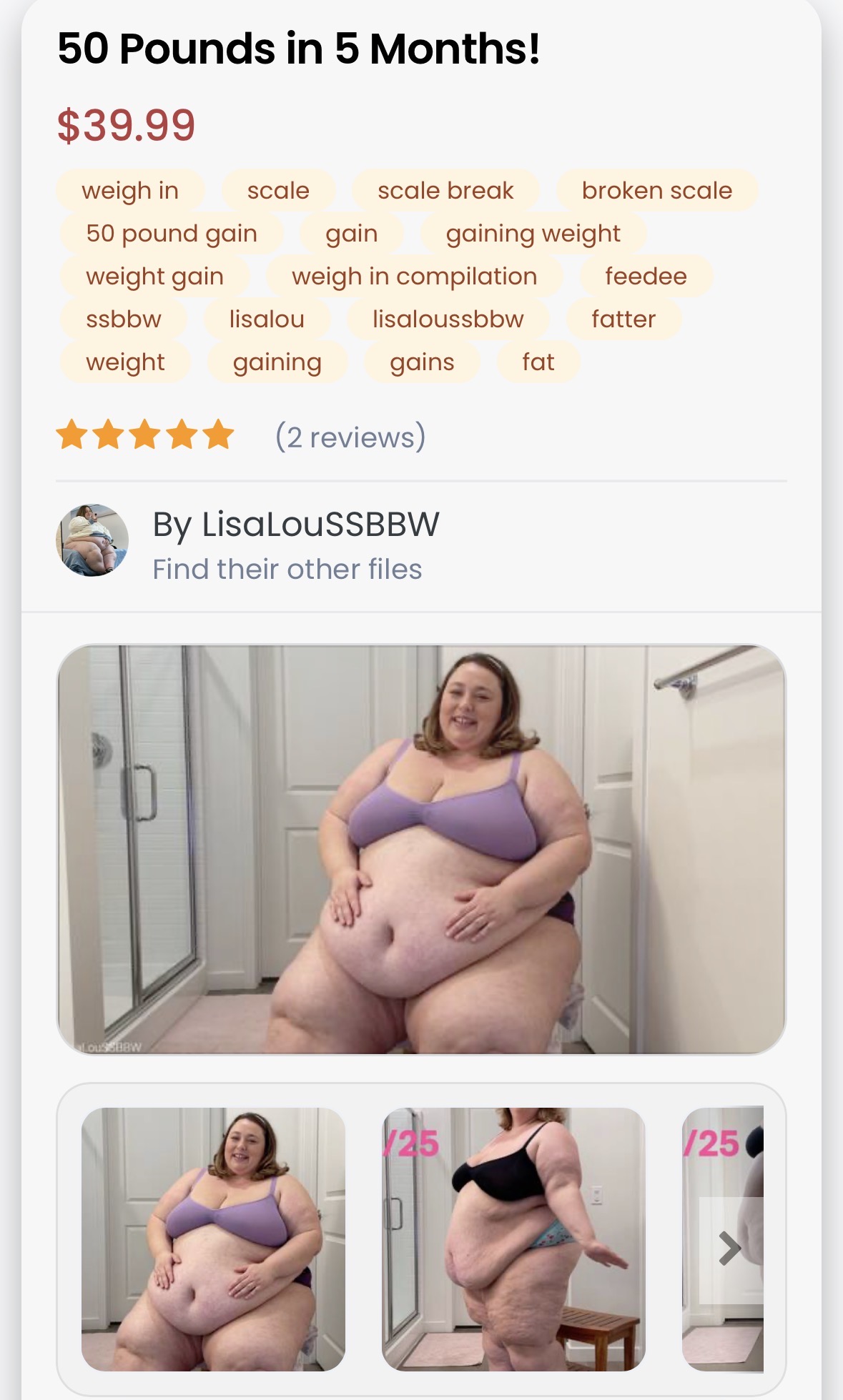
Task: Choose the "weigh in compilation" tag
Action: tap(414, 277)
